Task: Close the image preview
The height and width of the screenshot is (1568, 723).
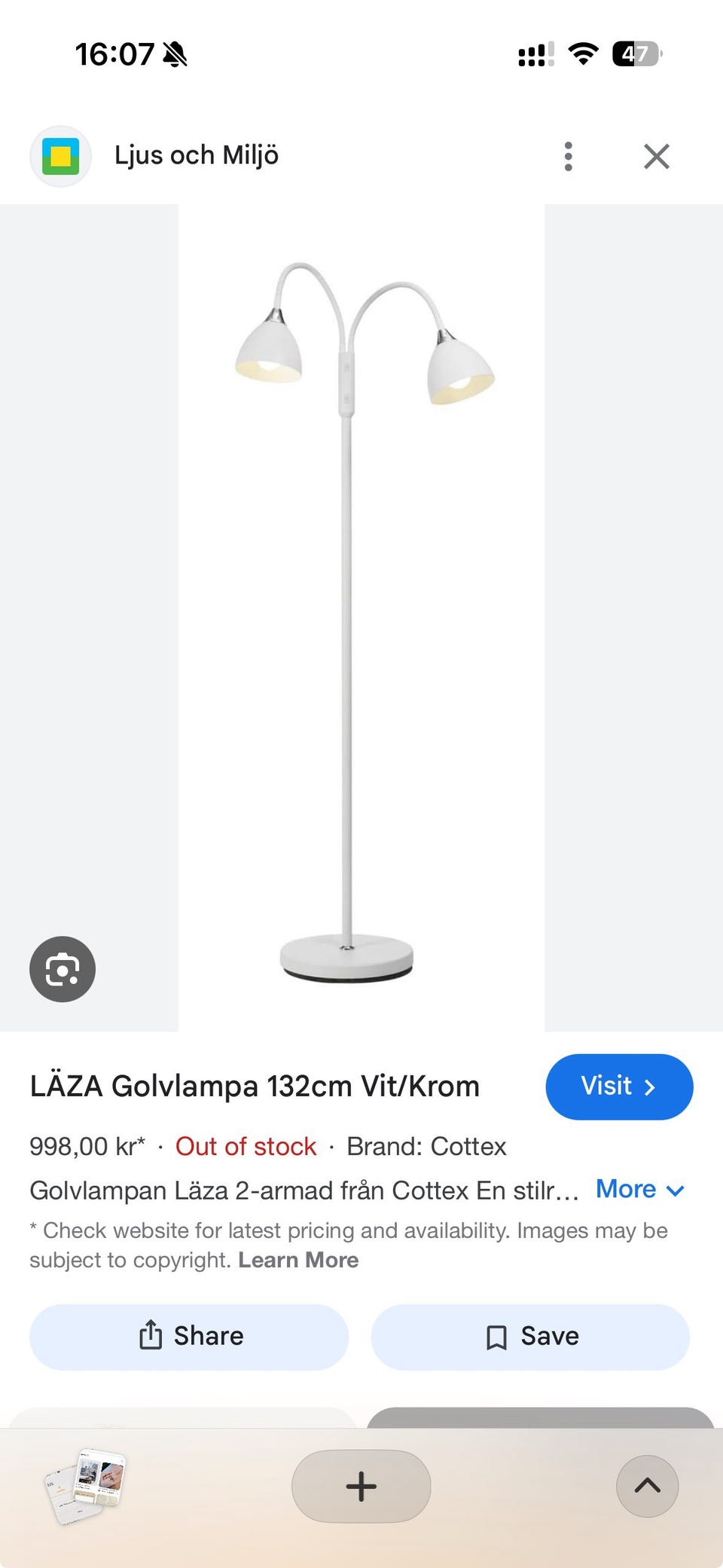Action: pos(657,156)
